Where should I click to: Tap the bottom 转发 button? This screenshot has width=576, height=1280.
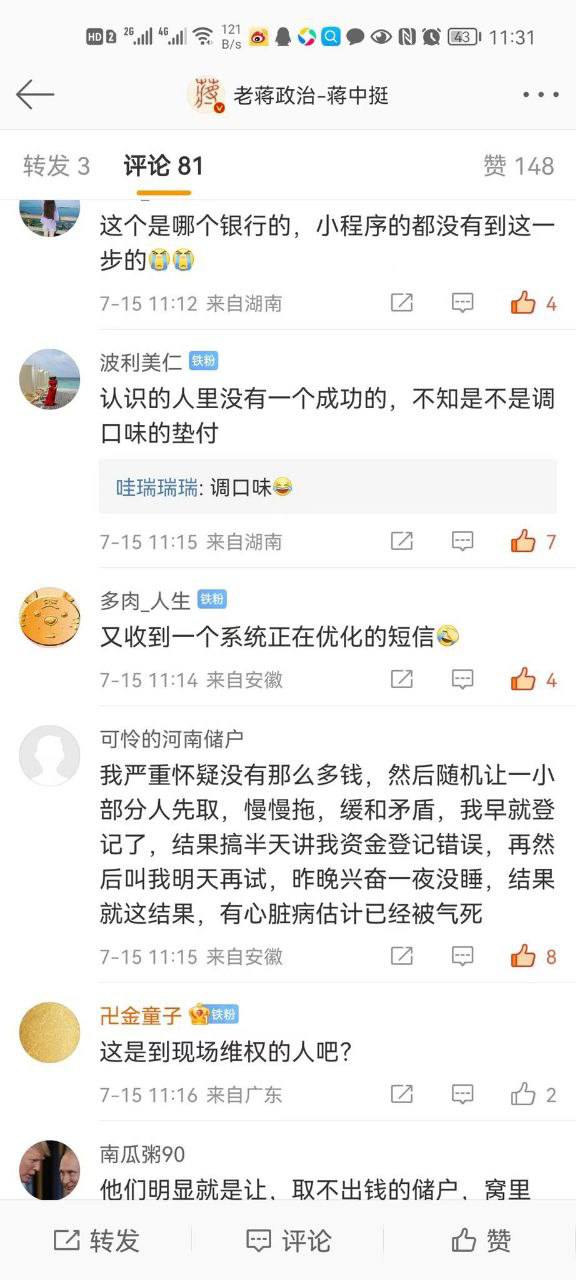(x=96, y=1240)
